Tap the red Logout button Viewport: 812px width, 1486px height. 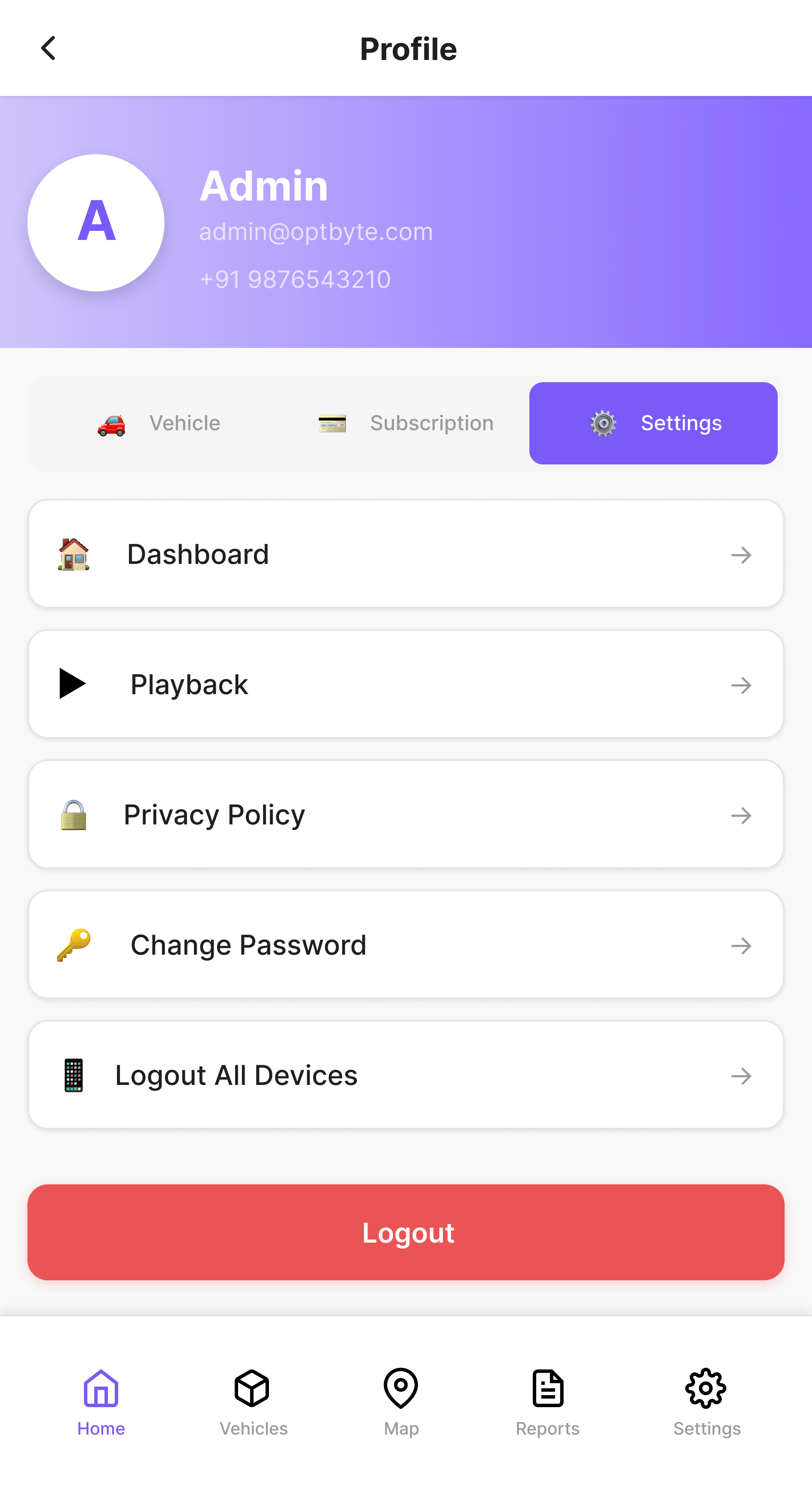(x=406, y=1232)
